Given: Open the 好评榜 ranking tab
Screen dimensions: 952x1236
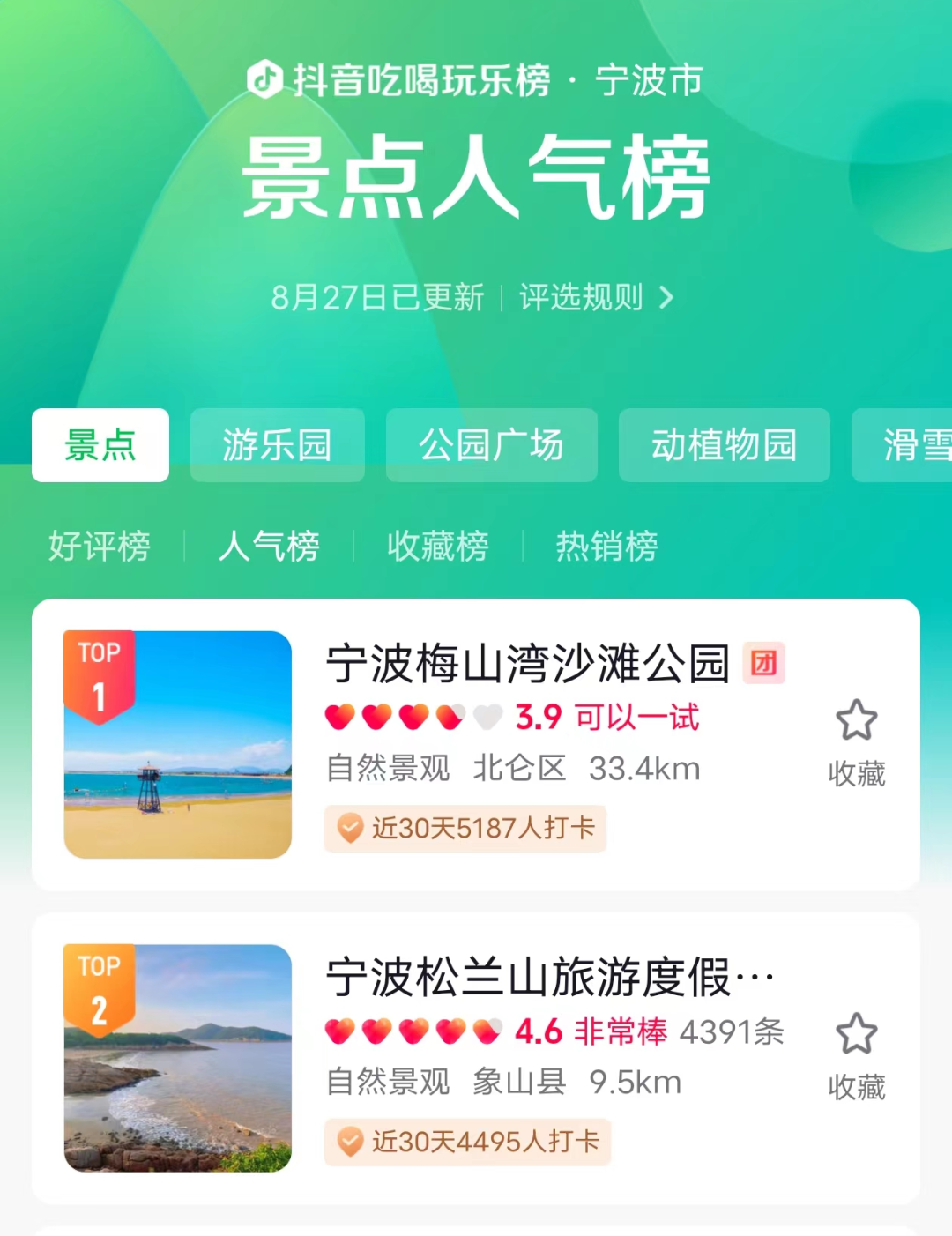Looking at the screenshot, I should (100, 546).
